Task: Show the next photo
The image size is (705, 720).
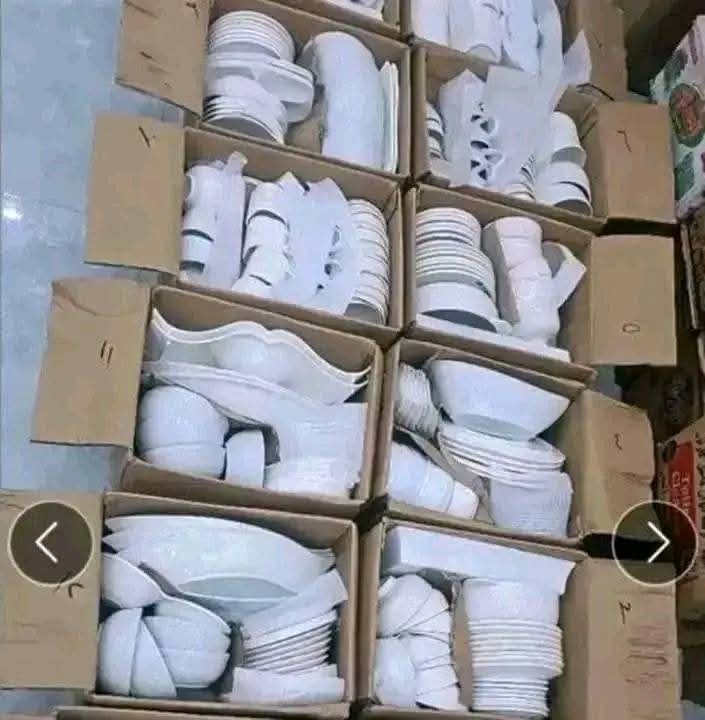Action: 655,543
